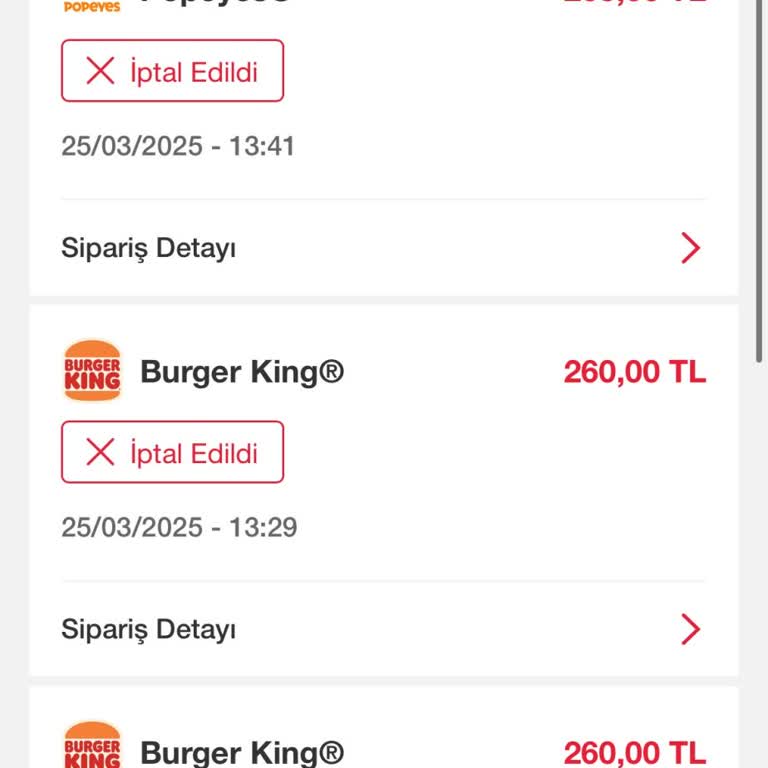Open Sipariş Detayı for the 13:41 order
The image size is (768, 768).
[383, 248]
